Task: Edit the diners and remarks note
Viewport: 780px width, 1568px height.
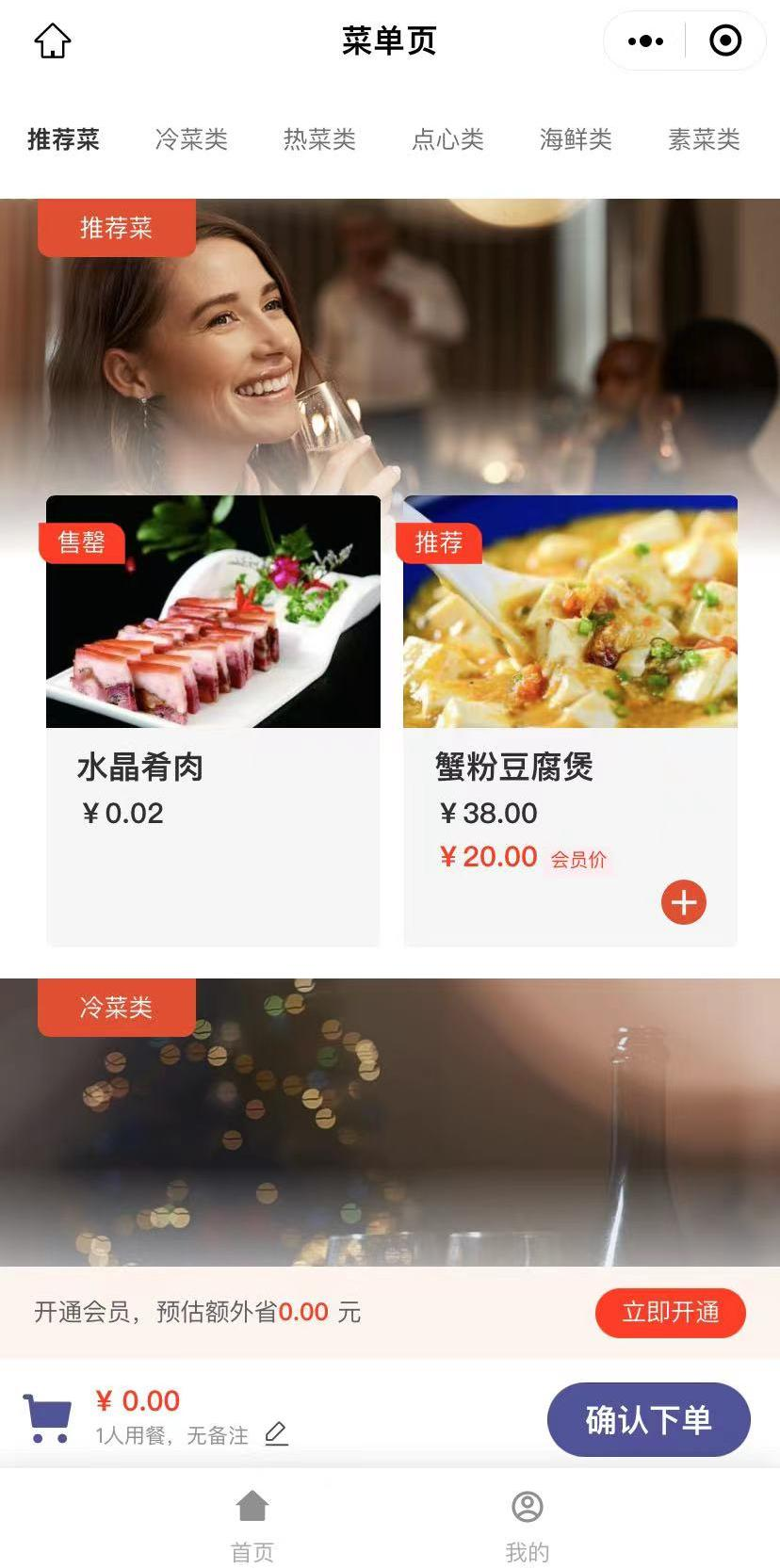Action: coord(276,1434)
